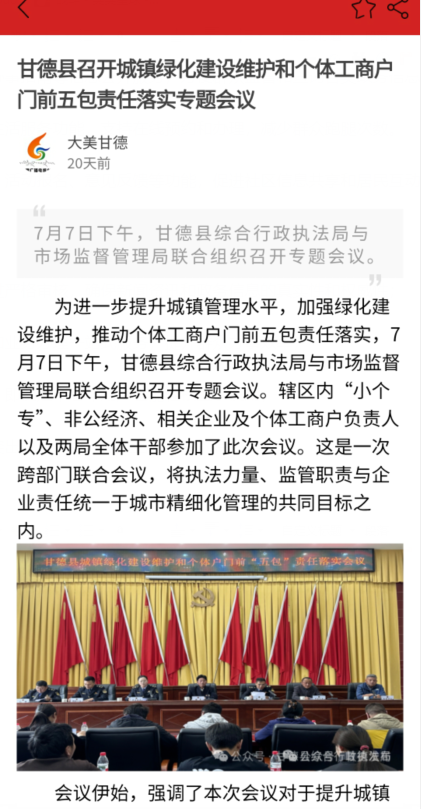Go back using the top-left arrow
This screenshot has width=421, height=809.
tap(24, 8)
